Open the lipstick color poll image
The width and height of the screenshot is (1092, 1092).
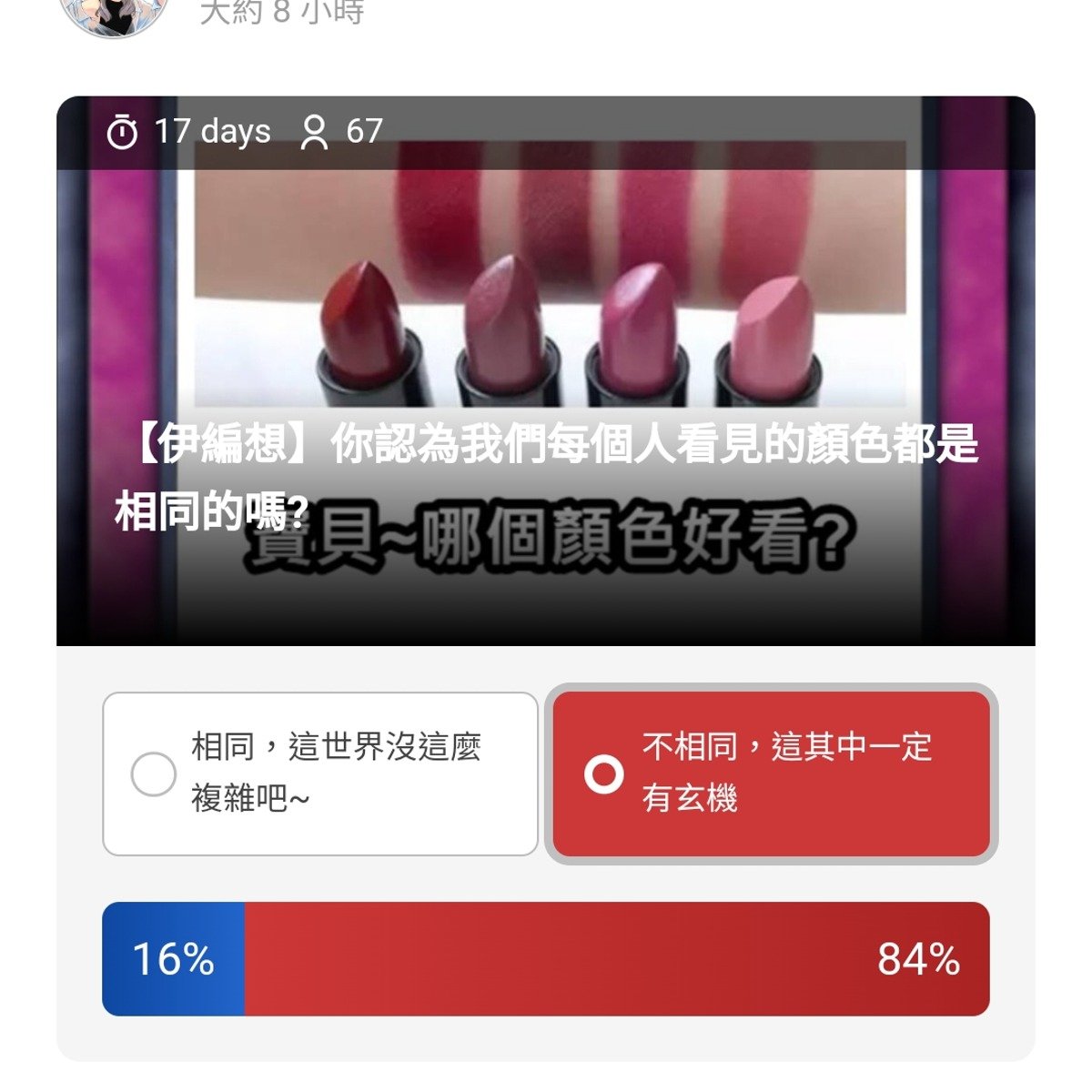pyautogui.click(x=546, y=300)
